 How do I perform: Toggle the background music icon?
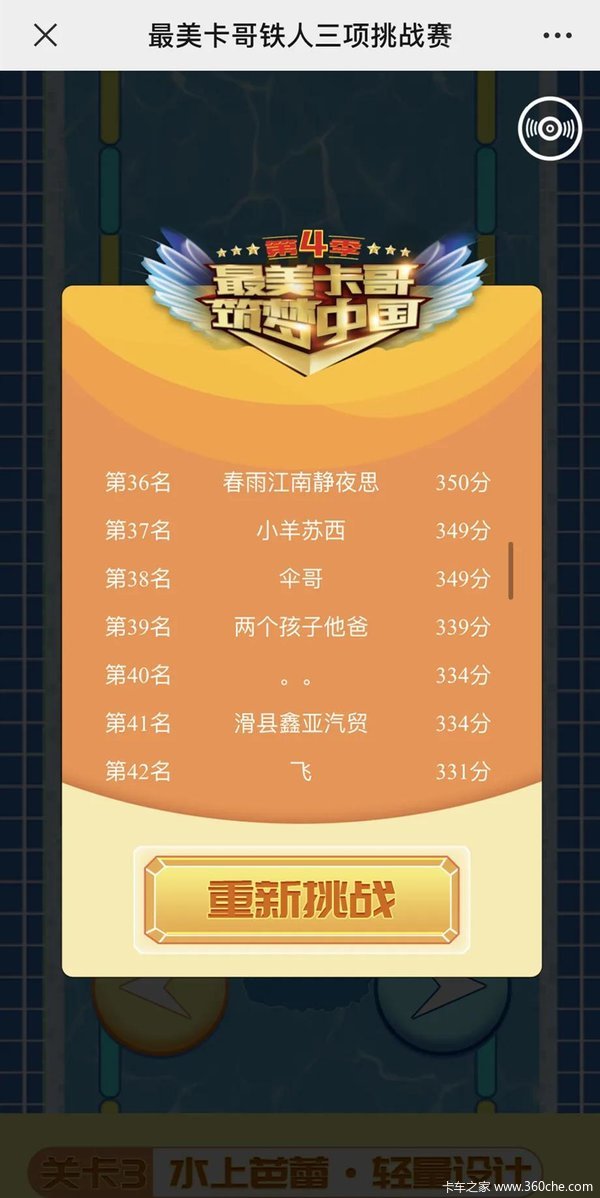(549, 130)
